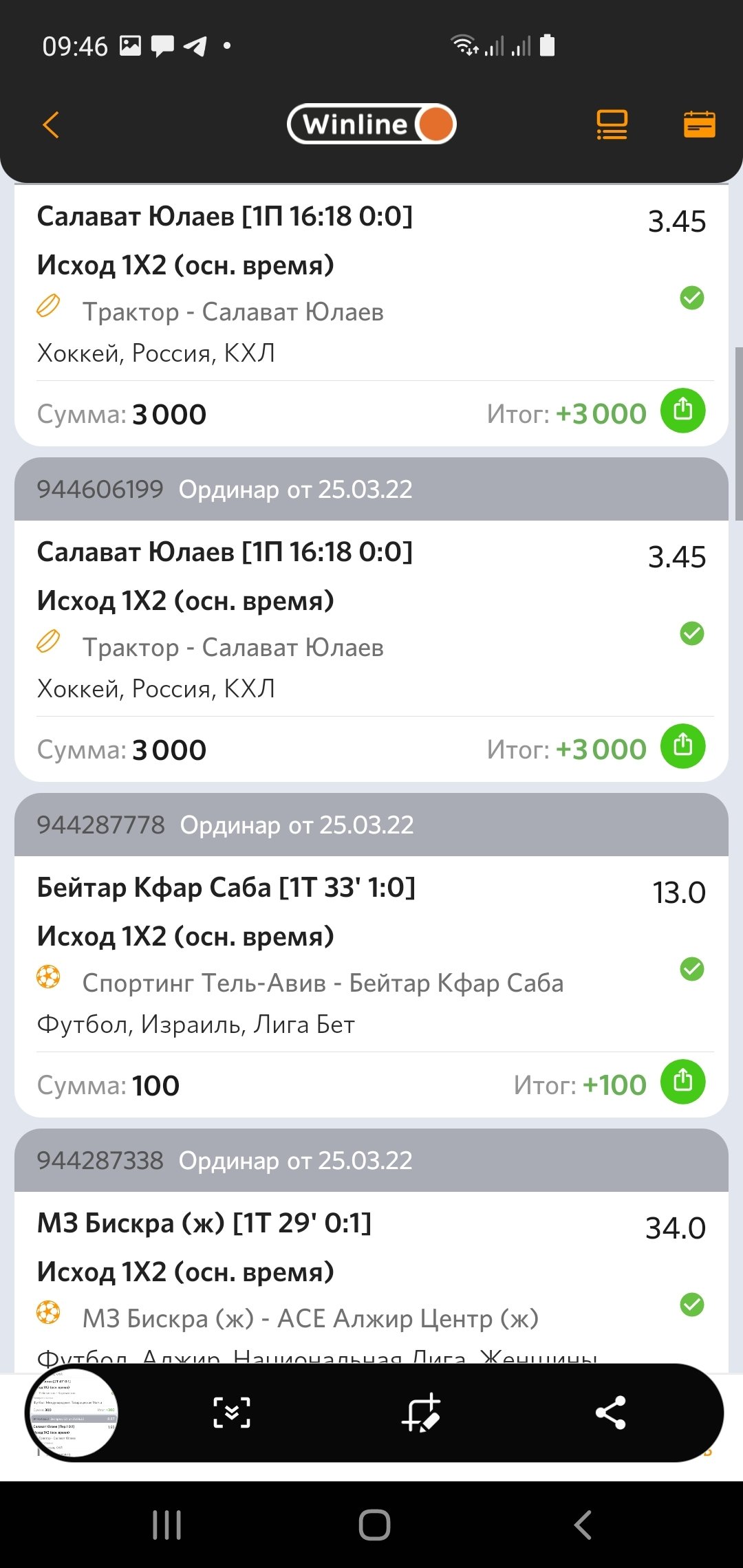Open the coupon card icon in header

[699, 124]
